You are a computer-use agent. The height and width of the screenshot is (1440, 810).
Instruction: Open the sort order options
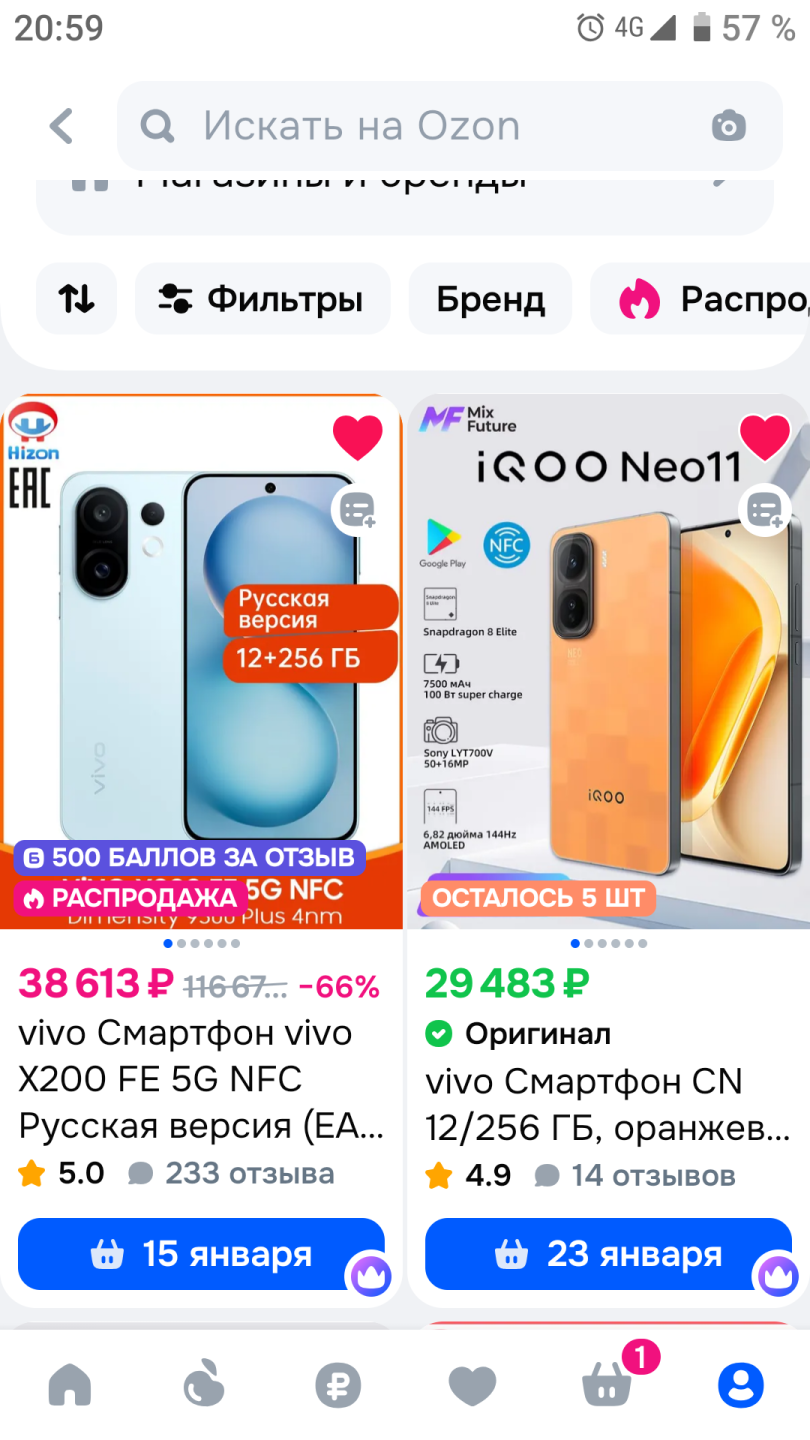pyautogui.click(x=77, y=298)
